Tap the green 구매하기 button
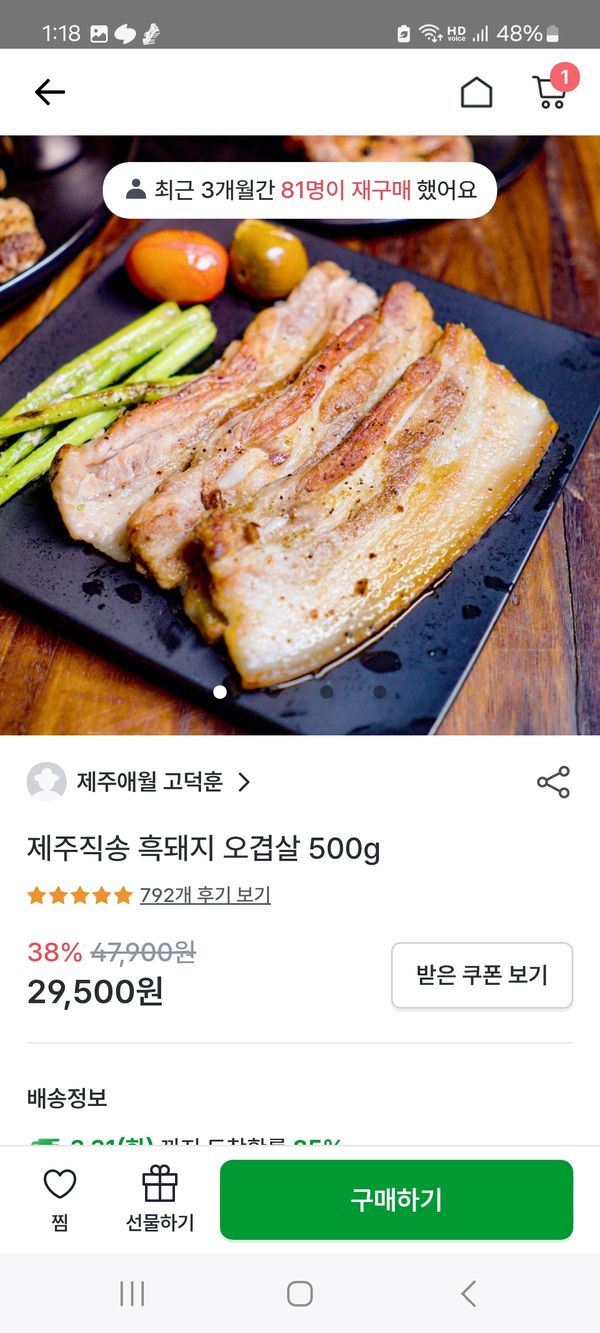 pyautogui.click(x=396, y=1200)
